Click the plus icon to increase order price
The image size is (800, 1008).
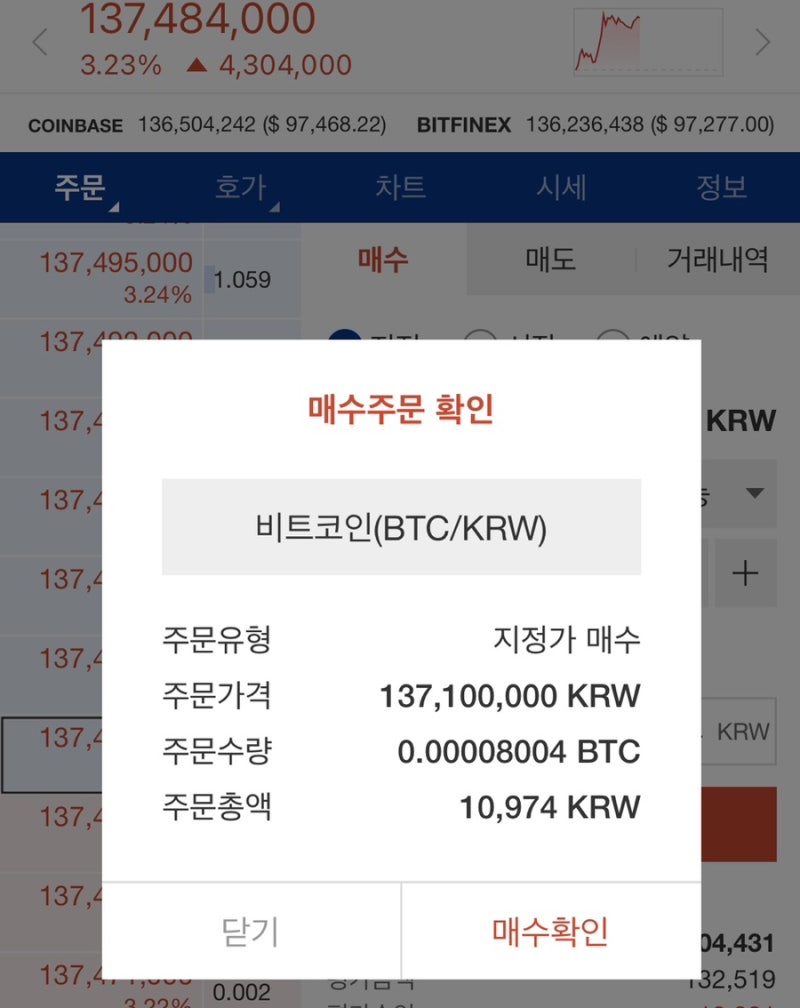pos(746,572)
